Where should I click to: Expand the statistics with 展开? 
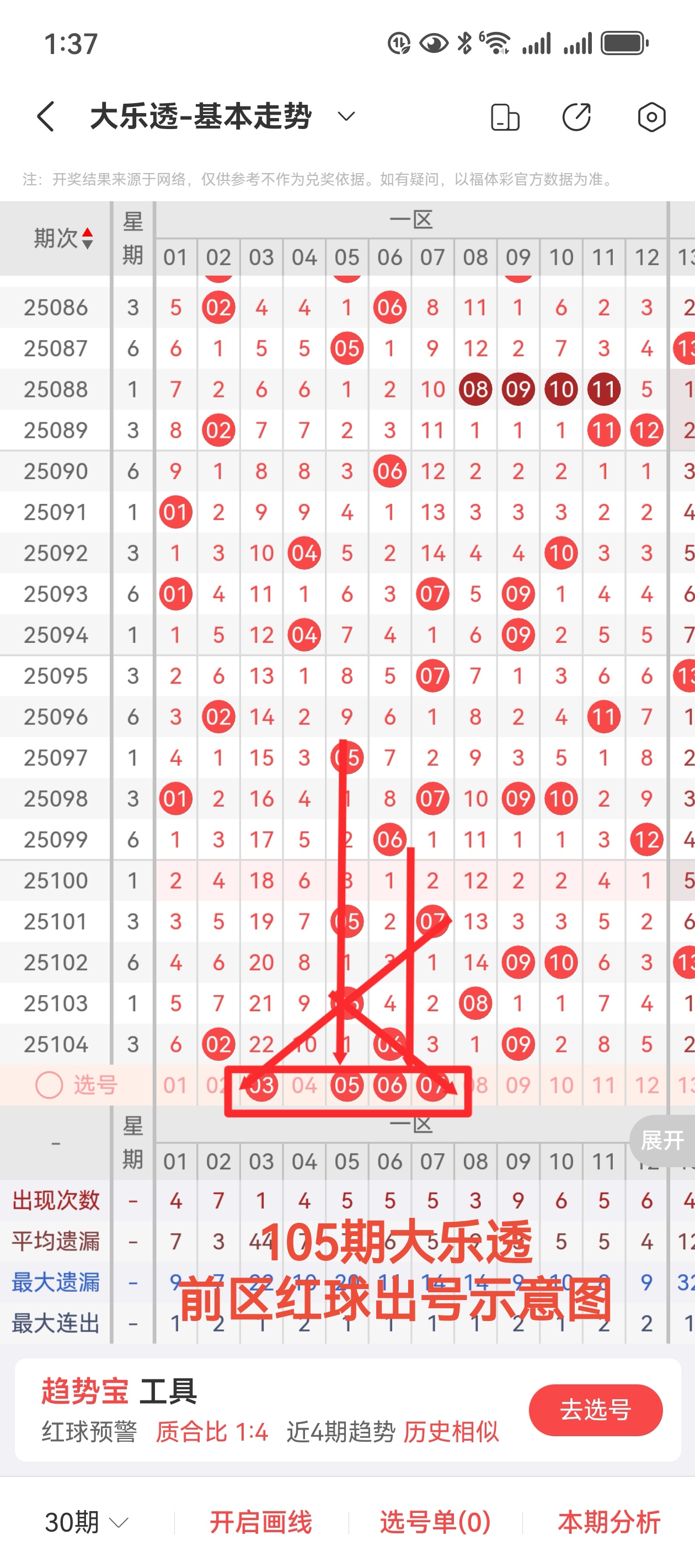coord(662,1141)
